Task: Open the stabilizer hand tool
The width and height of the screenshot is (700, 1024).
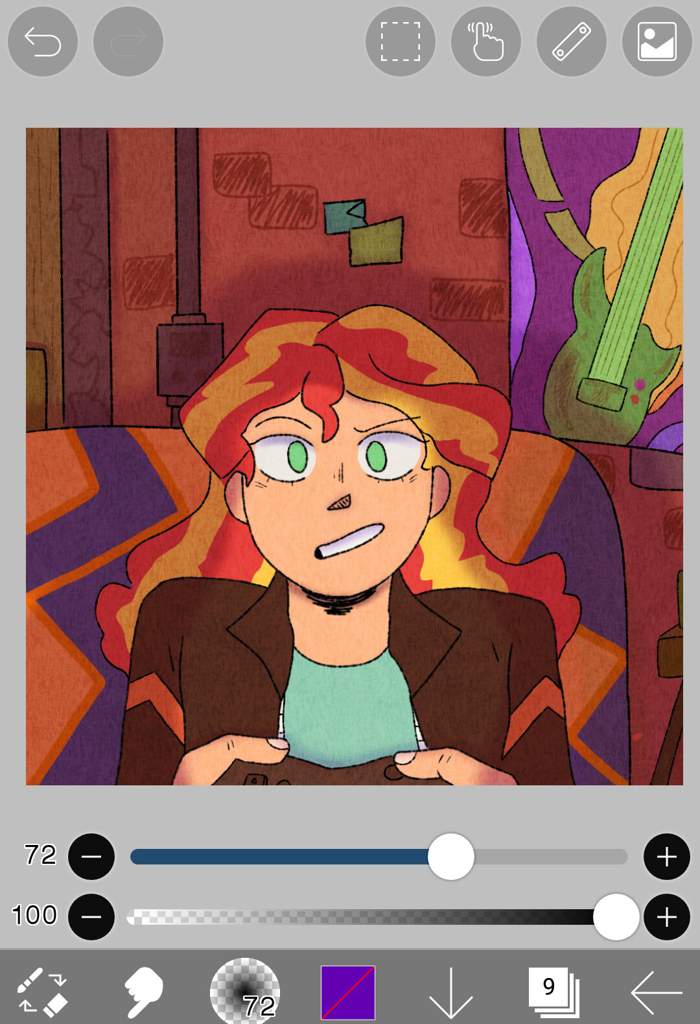Action: [486, 42]
